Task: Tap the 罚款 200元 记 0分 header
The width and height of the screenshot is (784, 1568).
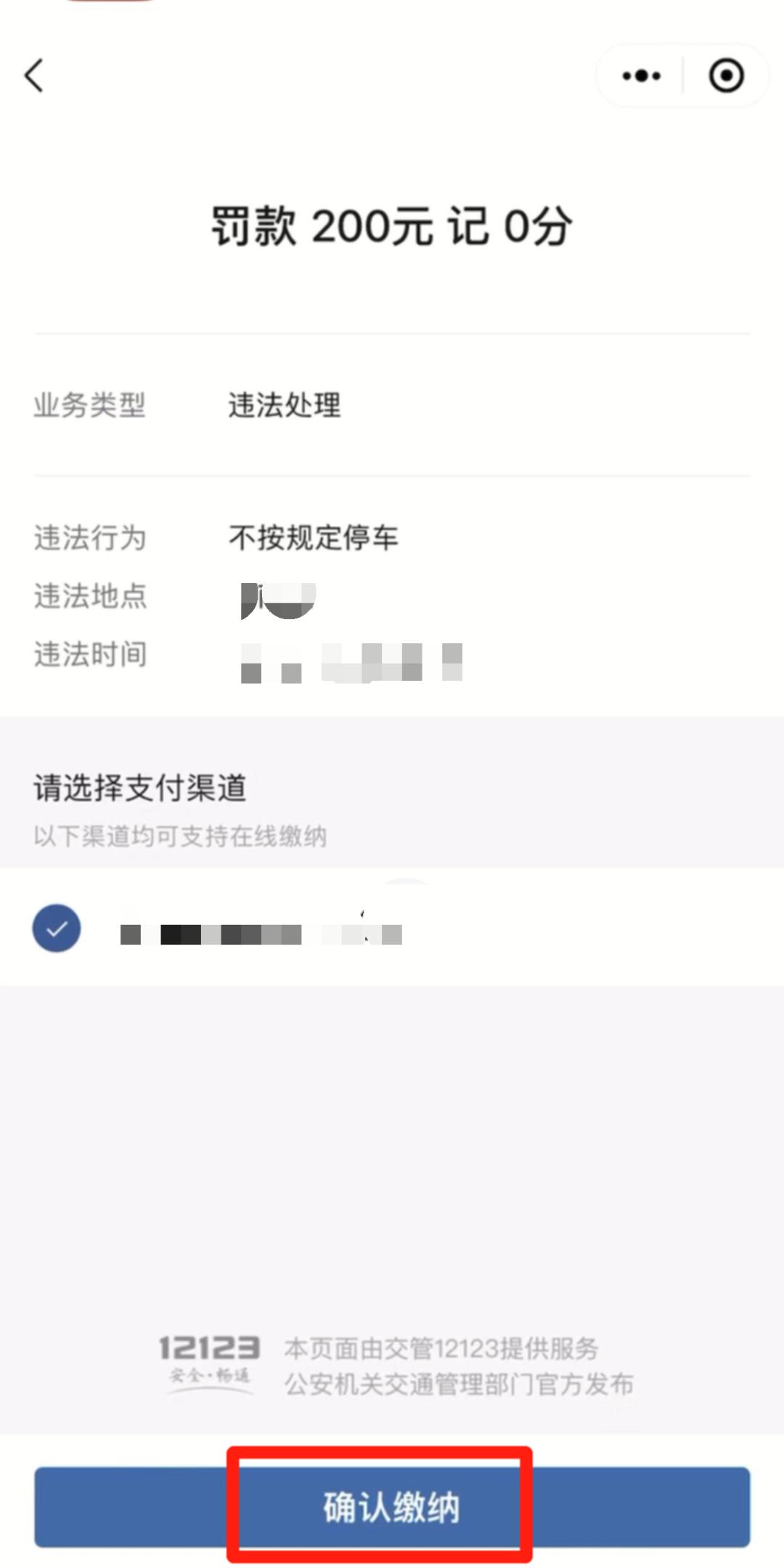Action: (392, 225)
